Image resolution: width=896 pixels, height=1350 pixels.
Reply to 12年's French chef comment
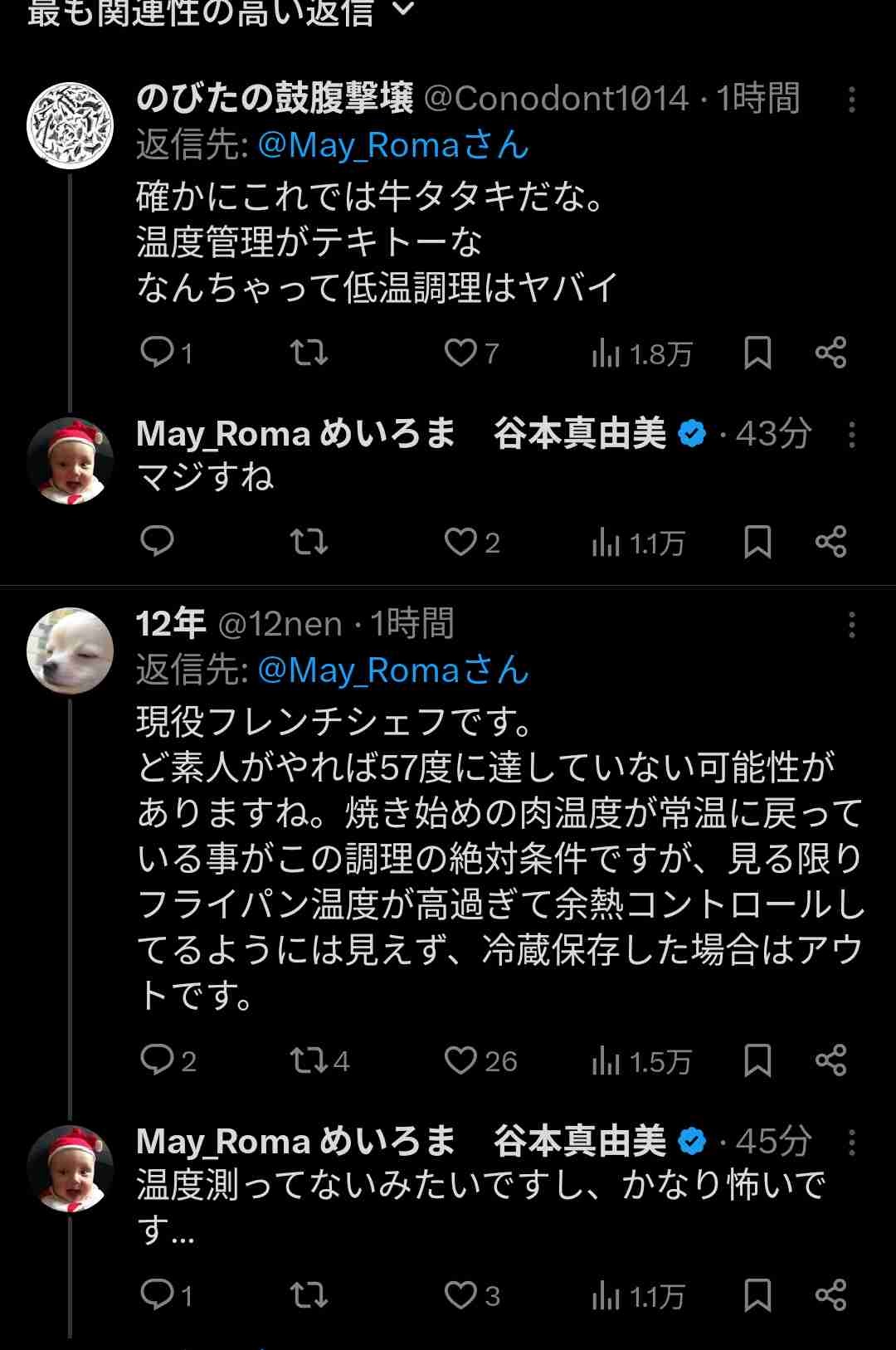pyautogui.click(x=157, y=1060)
